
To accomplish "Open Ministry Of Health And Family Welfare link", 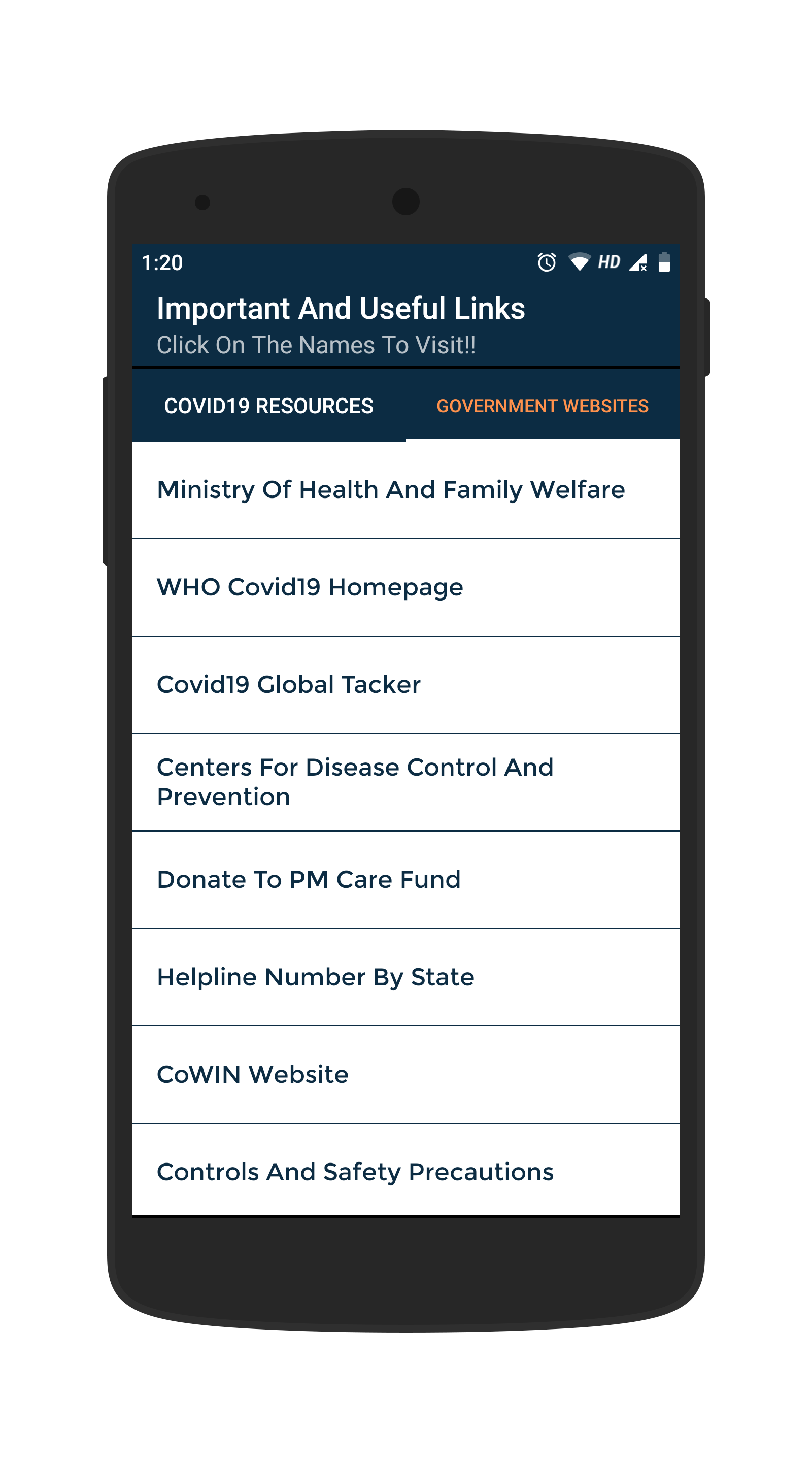I will tap(405, 490).
